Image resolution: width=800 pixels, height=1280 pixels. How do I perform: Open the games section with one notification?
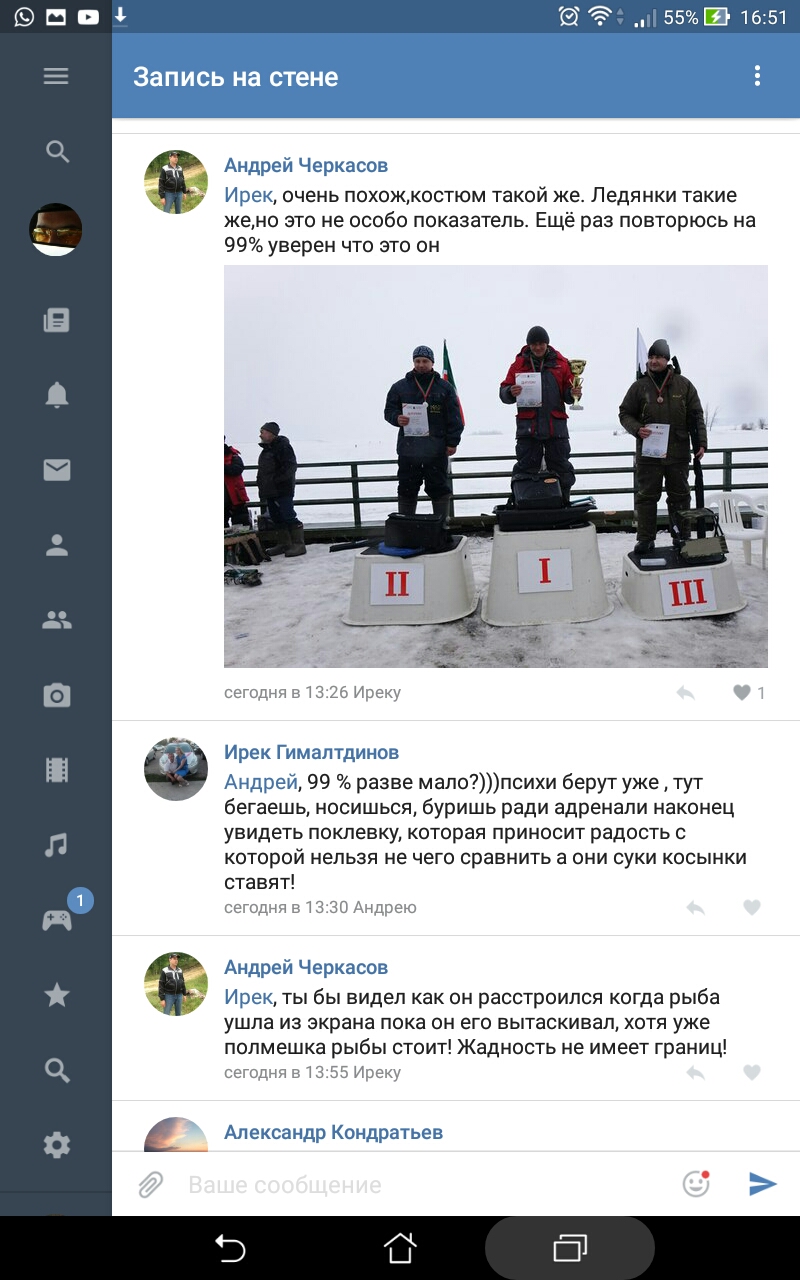57,919
